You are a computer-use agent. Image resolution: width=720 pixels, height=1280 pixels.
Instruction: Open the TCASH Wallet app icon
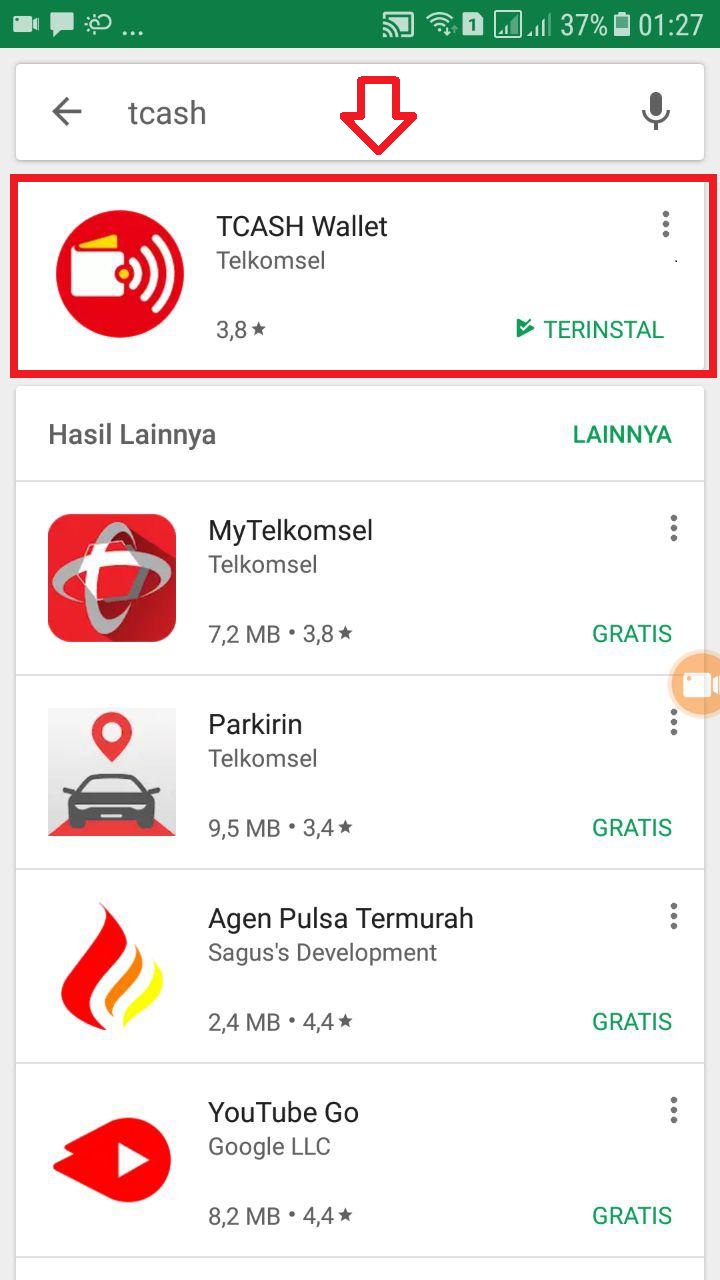pyautogui.click(x=120, y=272)
